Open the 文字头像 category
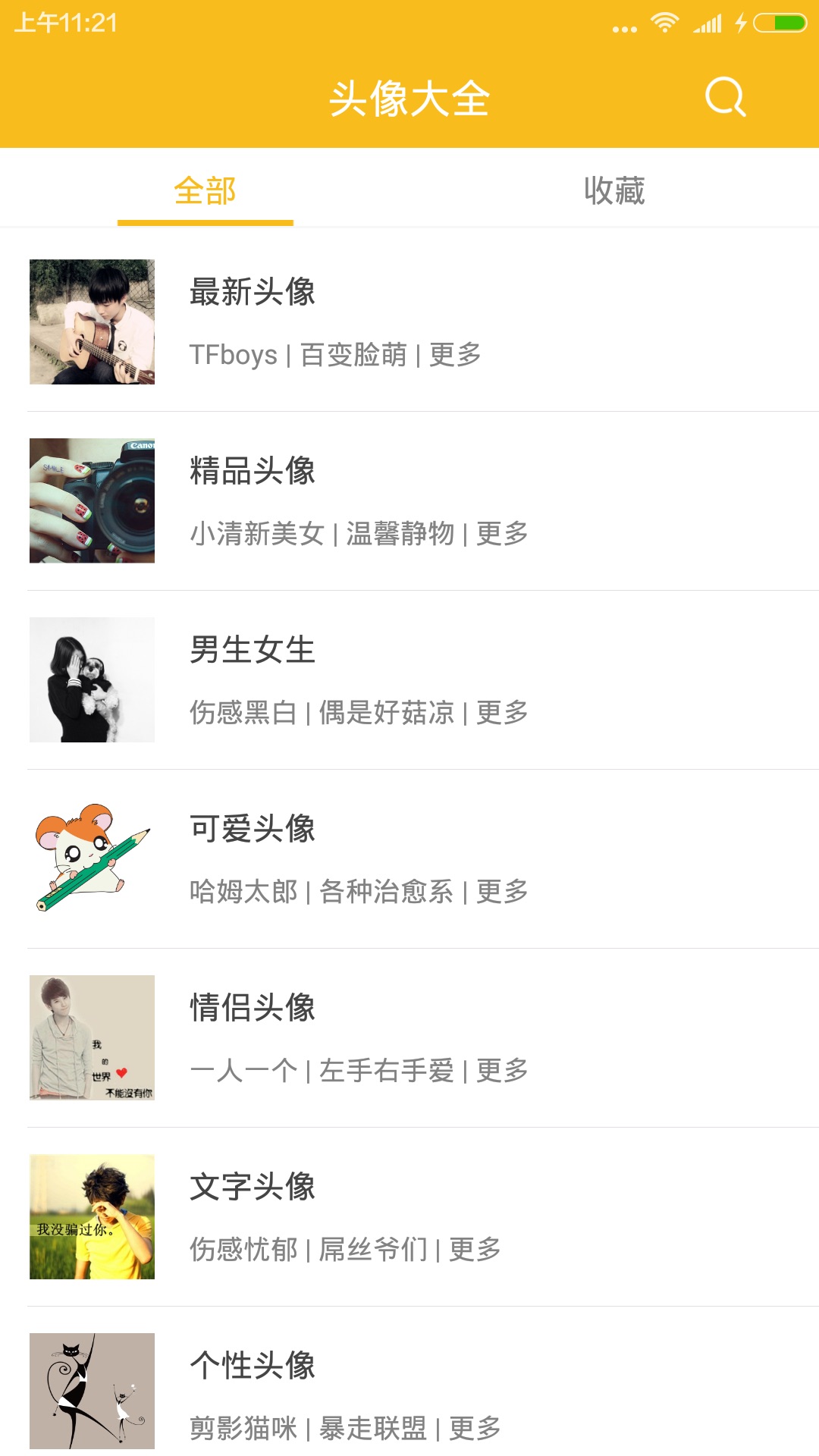Screen dimensions: 819x1456 [253, 1187]
